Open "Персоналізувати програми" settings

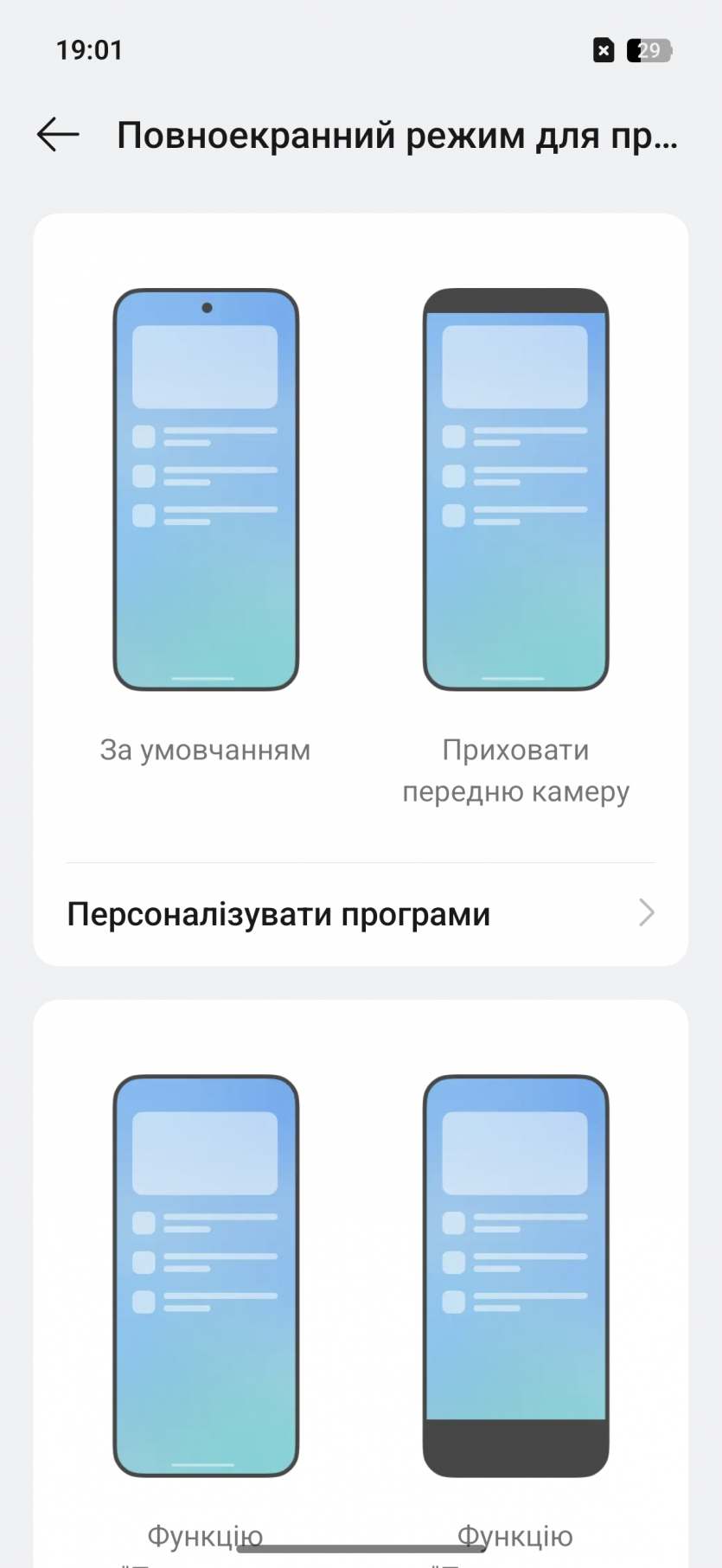coord(361,913)
